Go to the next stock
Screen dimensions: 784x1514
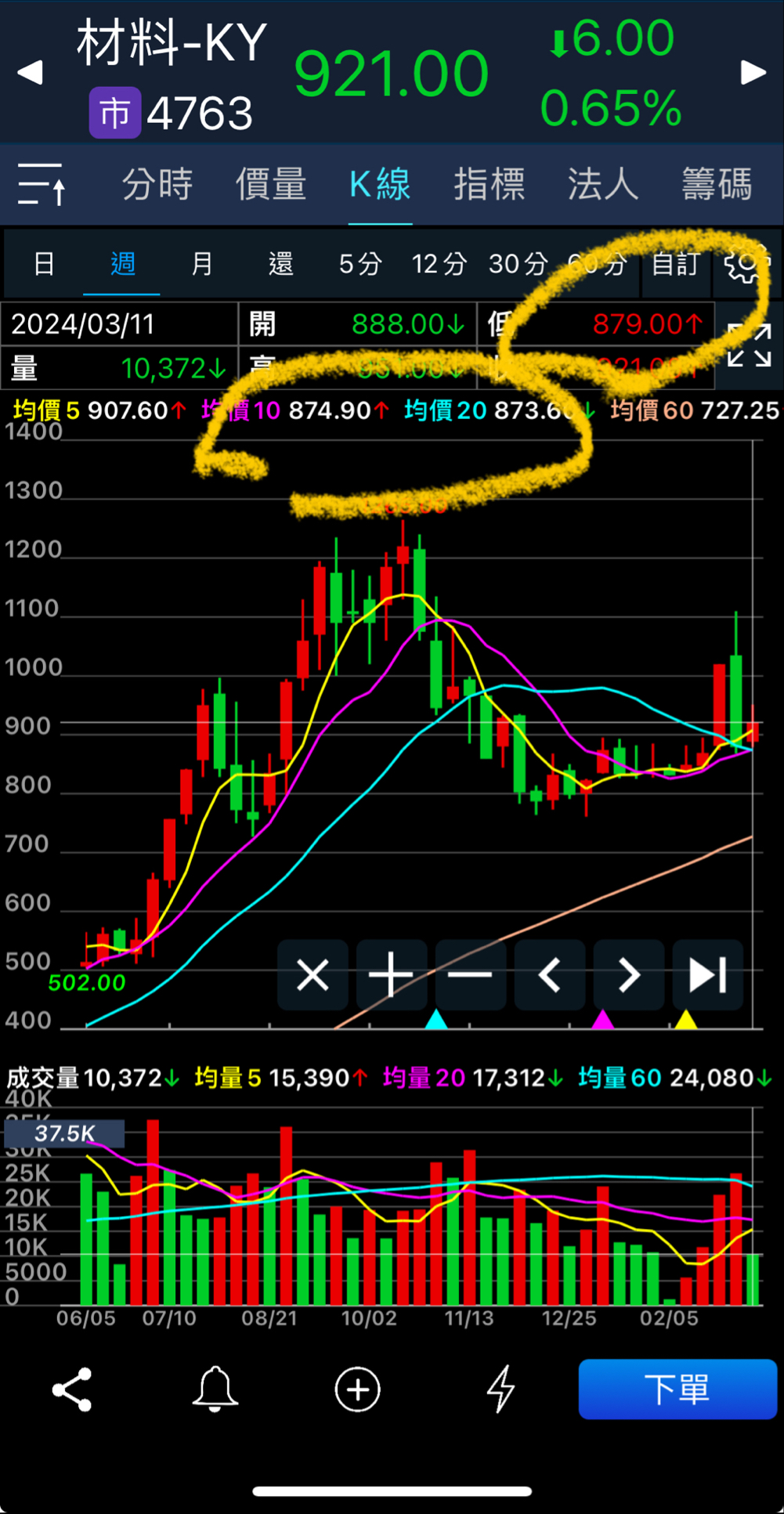(x=753, y=73)
